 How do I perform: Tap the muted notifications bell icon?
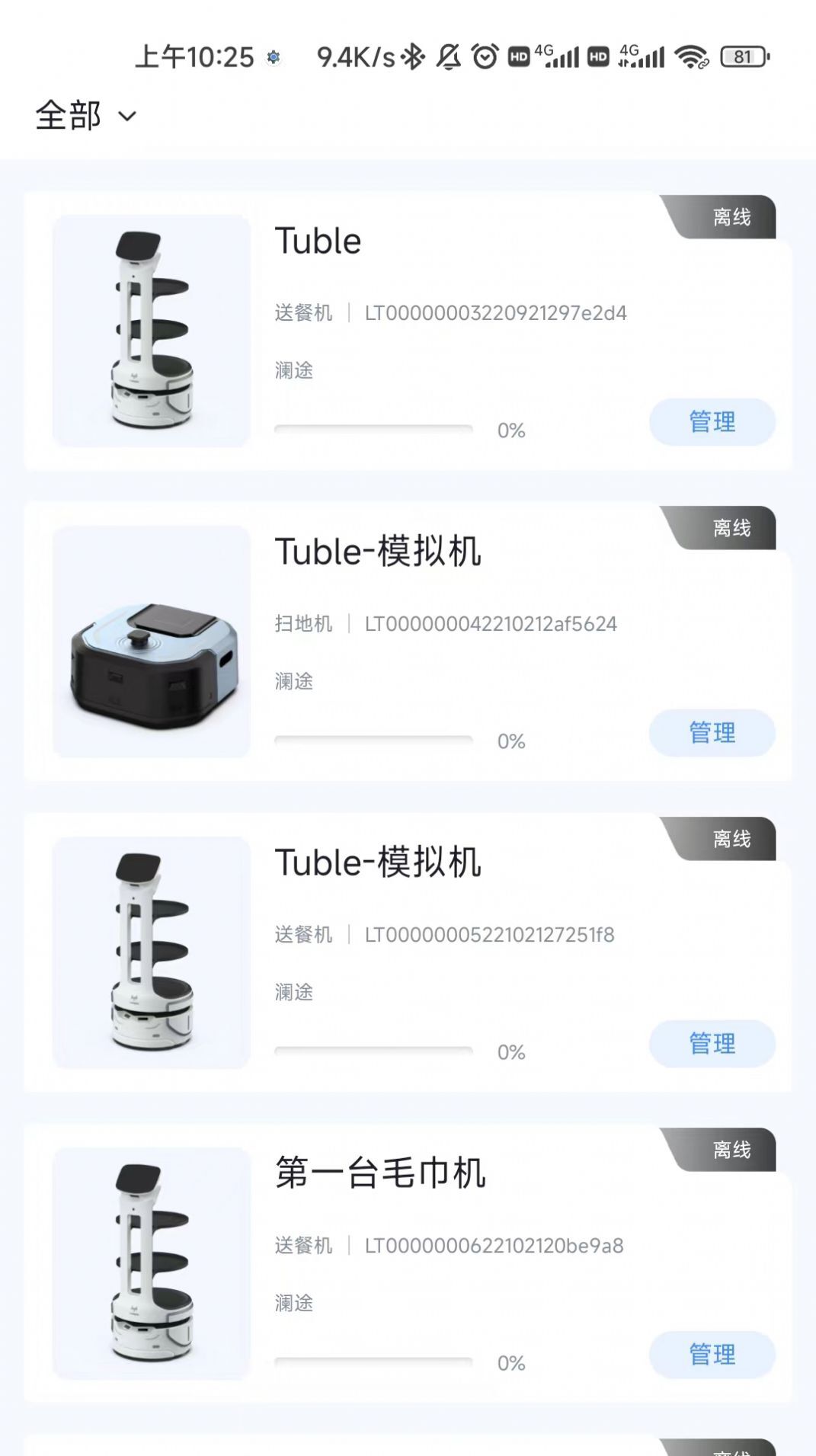pyautogui.click(x=450, y=55)
